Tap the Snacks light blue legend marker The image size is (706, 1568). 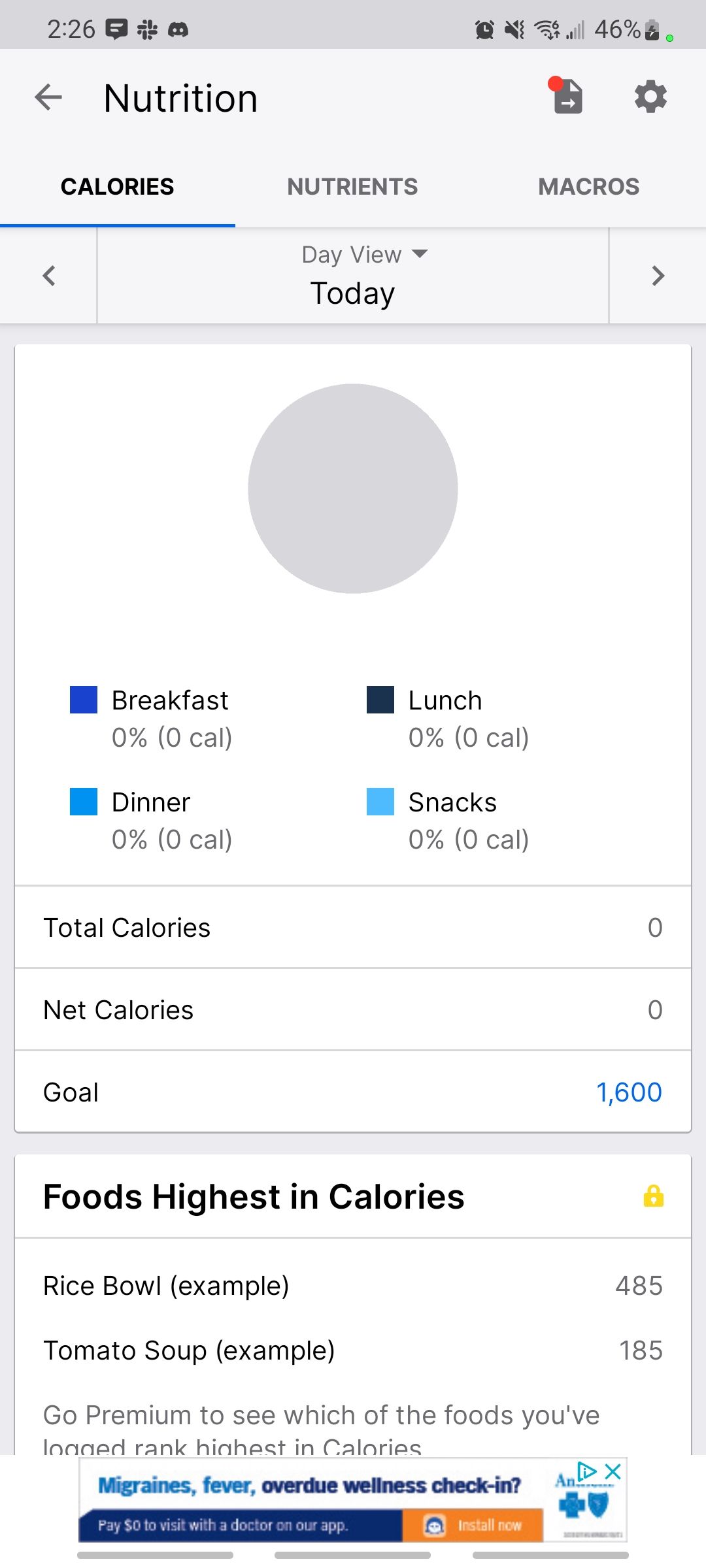coord(379,800)
